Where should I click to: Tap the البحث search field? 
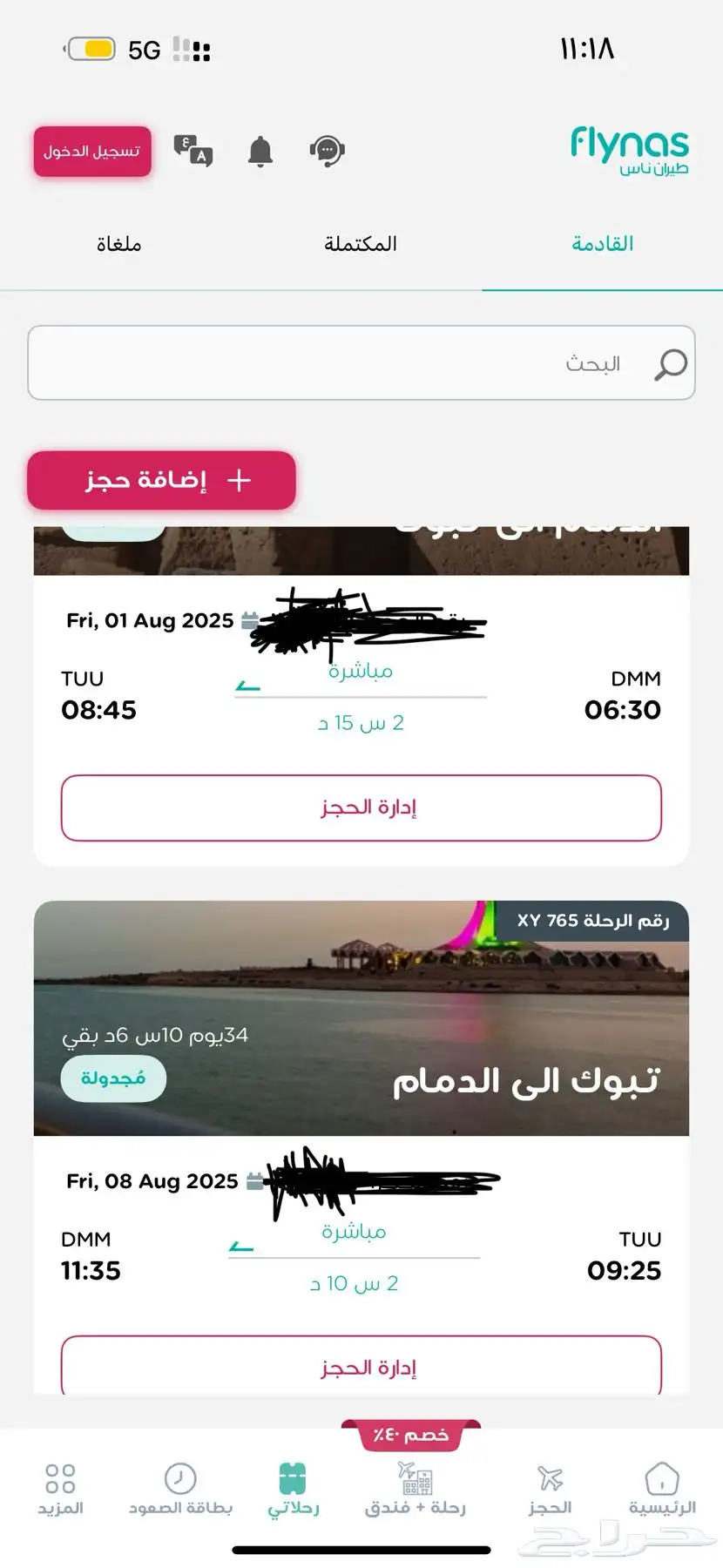click(361, 363)
